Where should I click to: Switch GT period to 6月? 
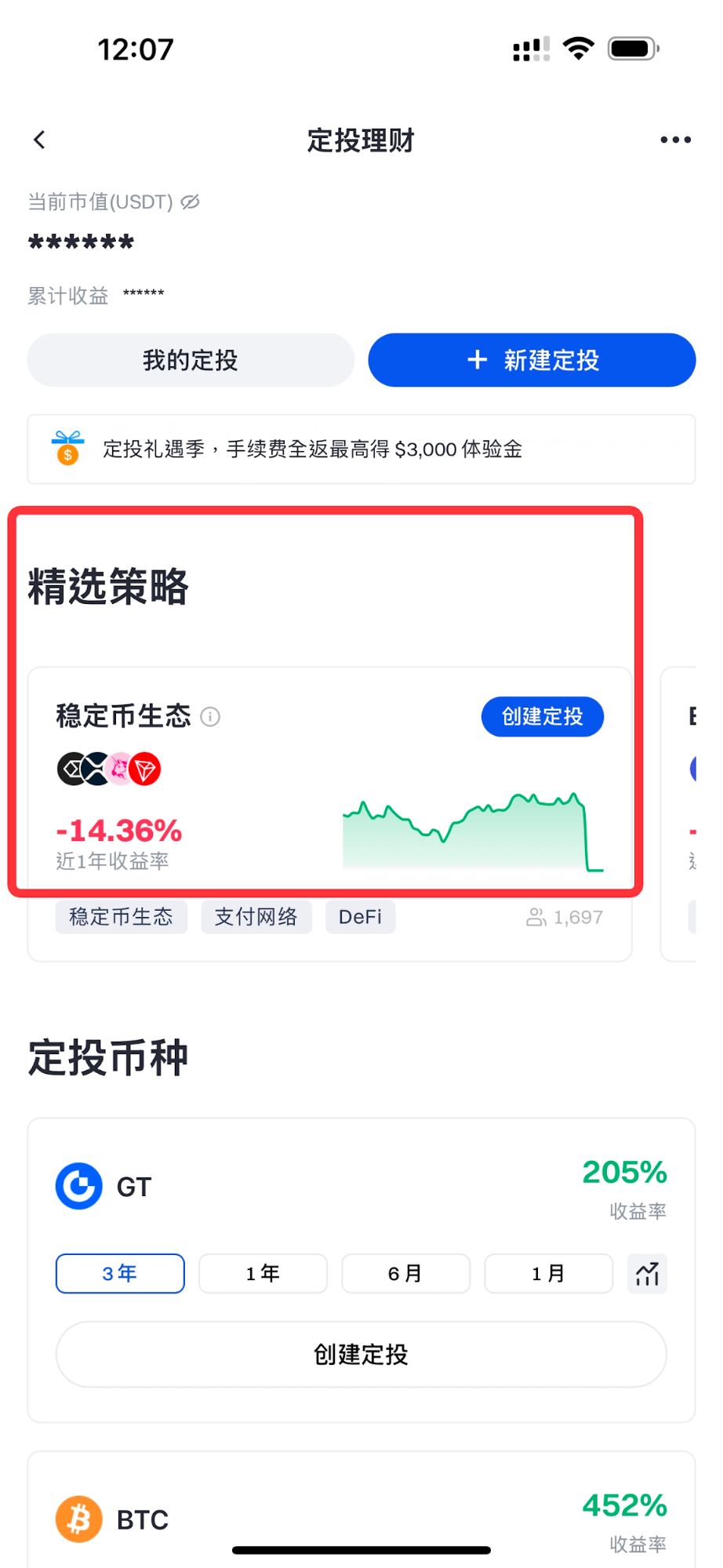[405, 1273]
